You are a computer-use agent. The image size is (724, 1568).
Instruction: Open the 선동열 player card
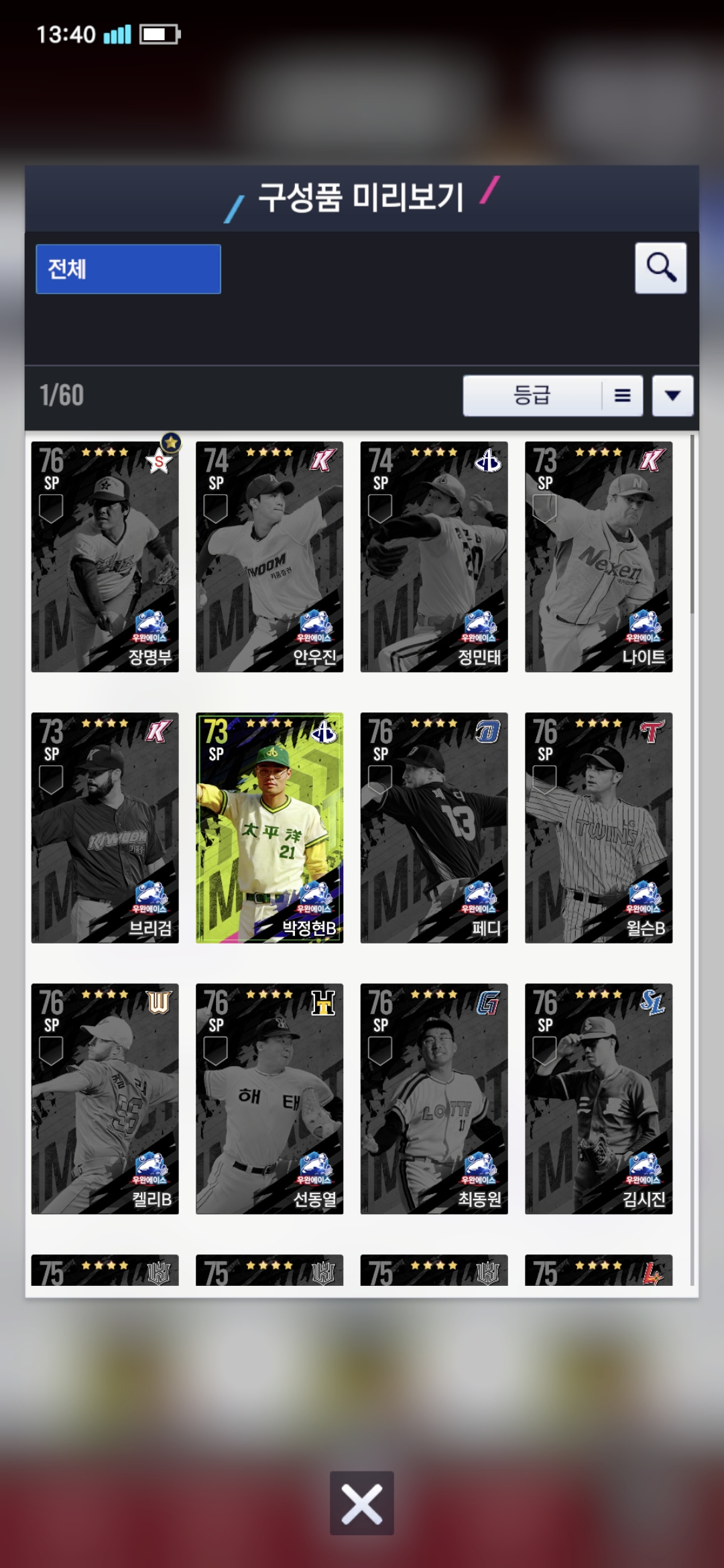pyautogui.click(x=269, y=1099)
